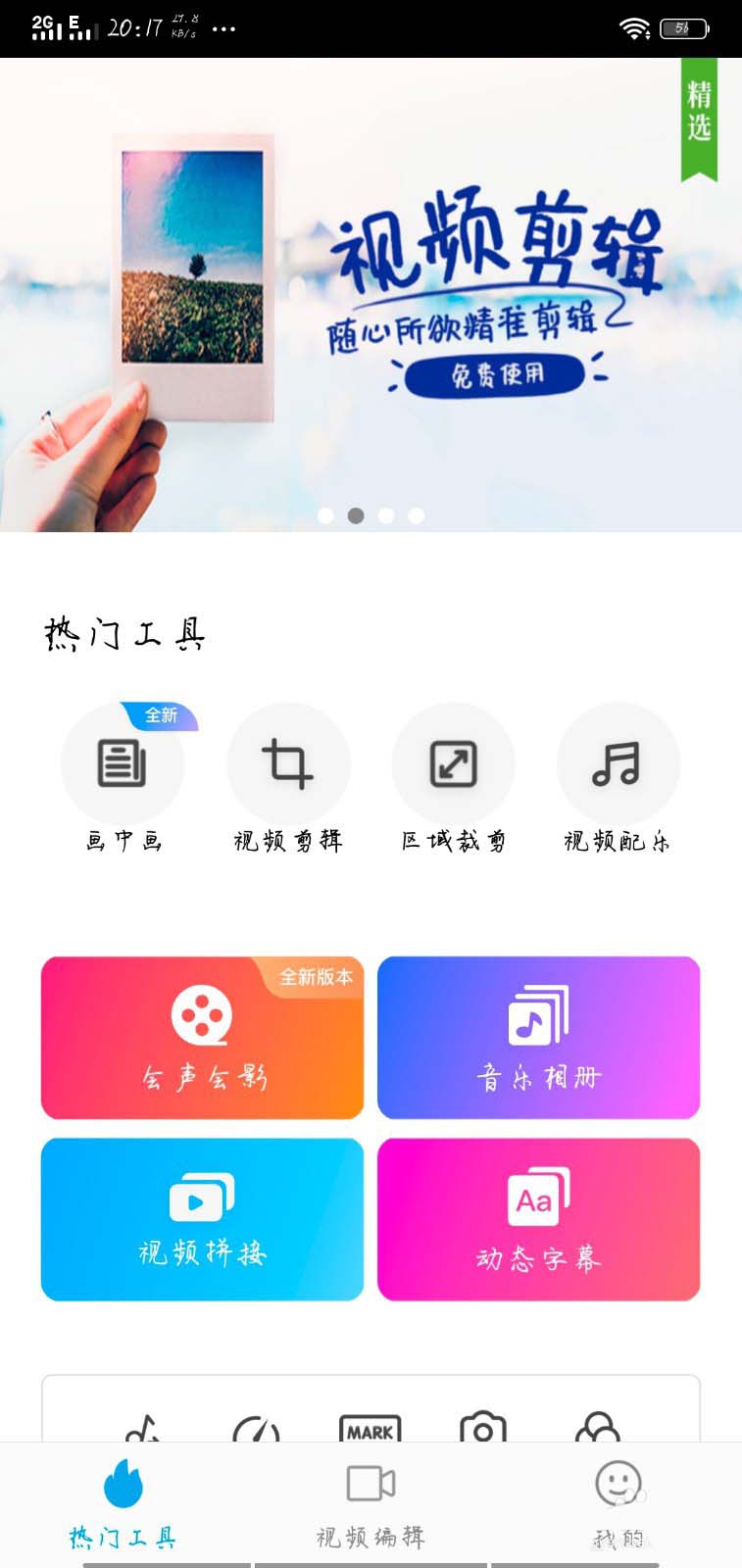
Task: Tap the MARK watermark tool icon
Action: 370,1429
